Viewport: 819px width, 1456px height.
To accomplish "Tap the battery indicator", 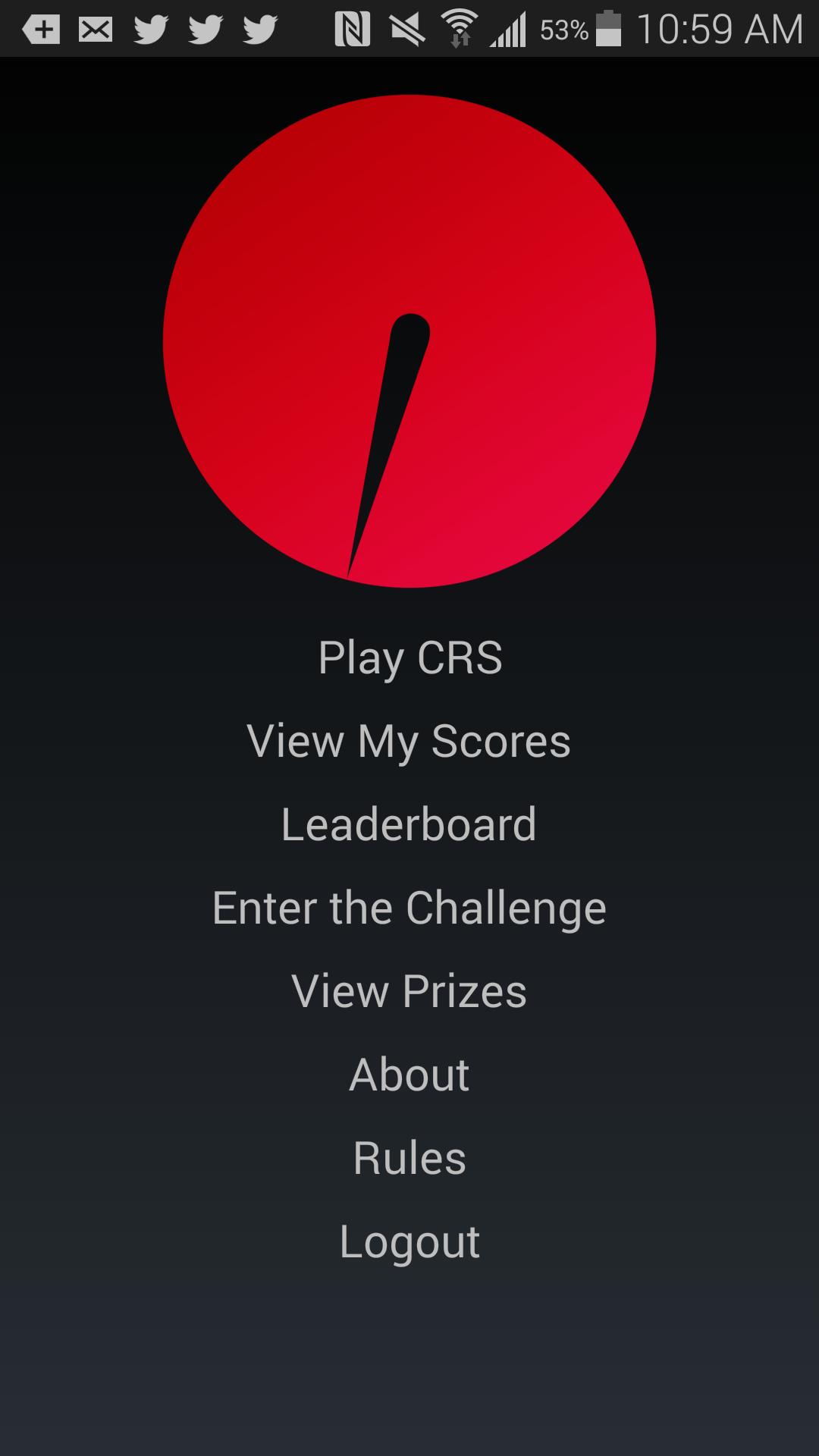I will point(607,29).
